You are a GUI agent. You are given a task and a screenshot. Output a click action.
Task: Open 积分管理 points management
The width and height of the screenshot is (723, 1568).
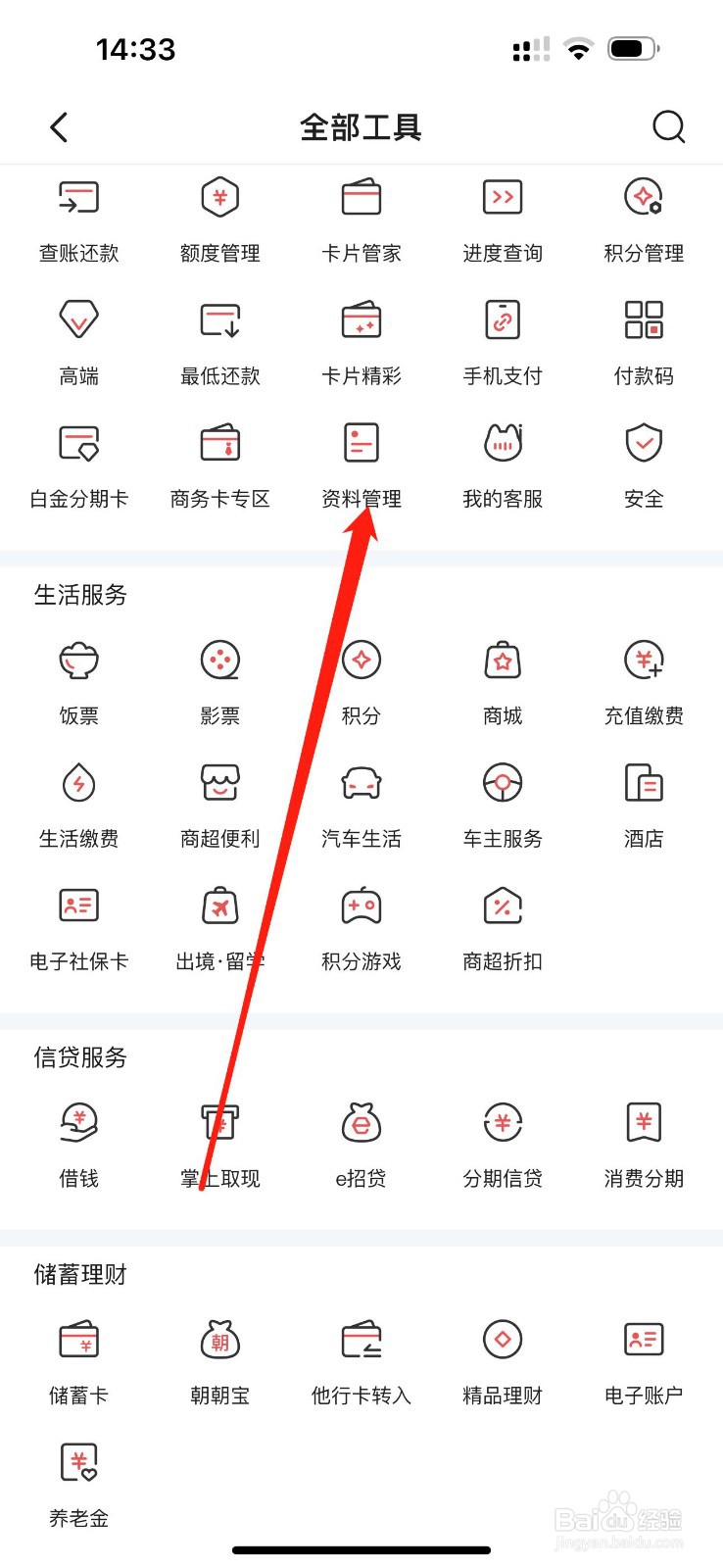643,218
